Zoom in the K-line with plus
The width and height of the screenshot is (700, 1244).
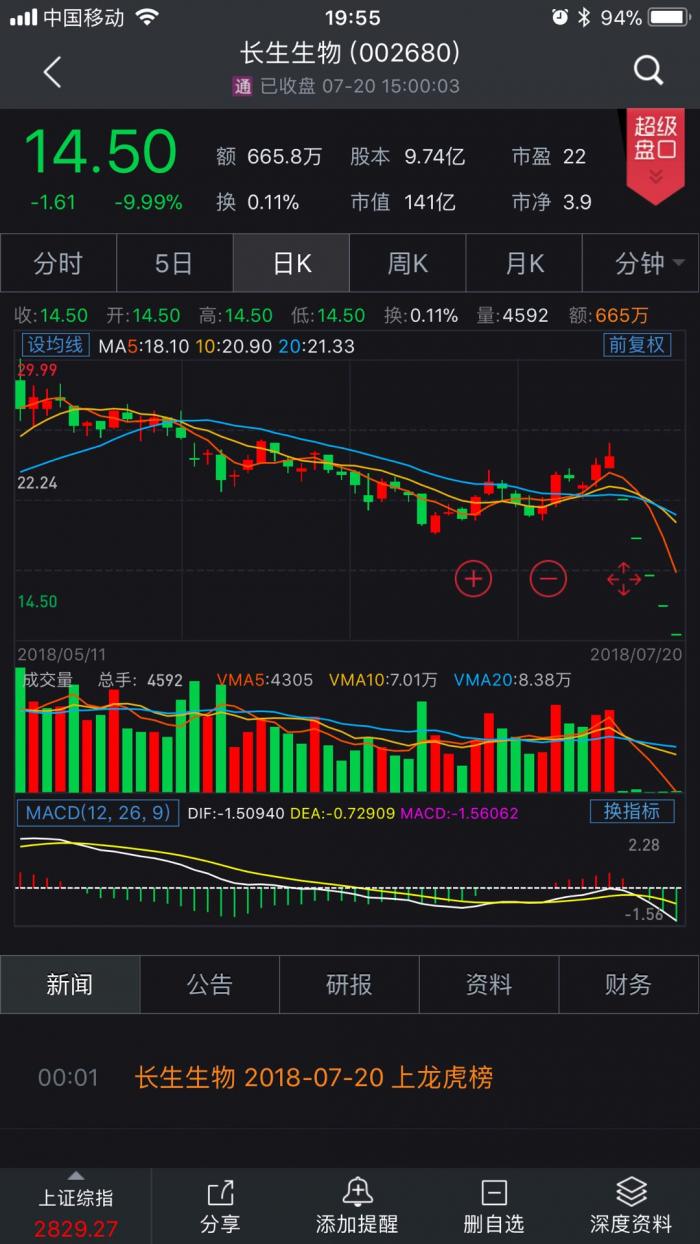(x=473, y=578)
